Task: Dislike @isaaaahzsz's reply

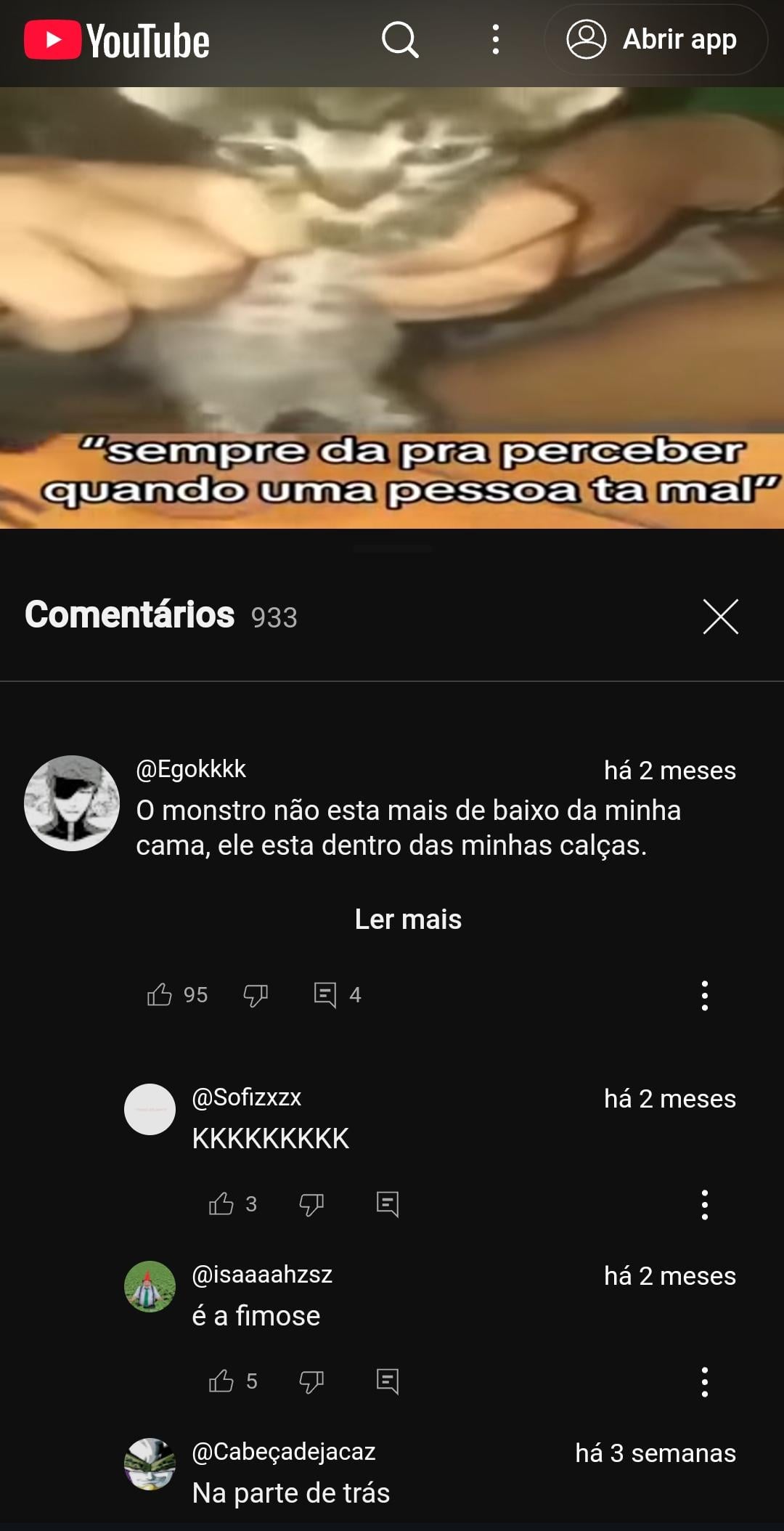Action: point(311,1381)
